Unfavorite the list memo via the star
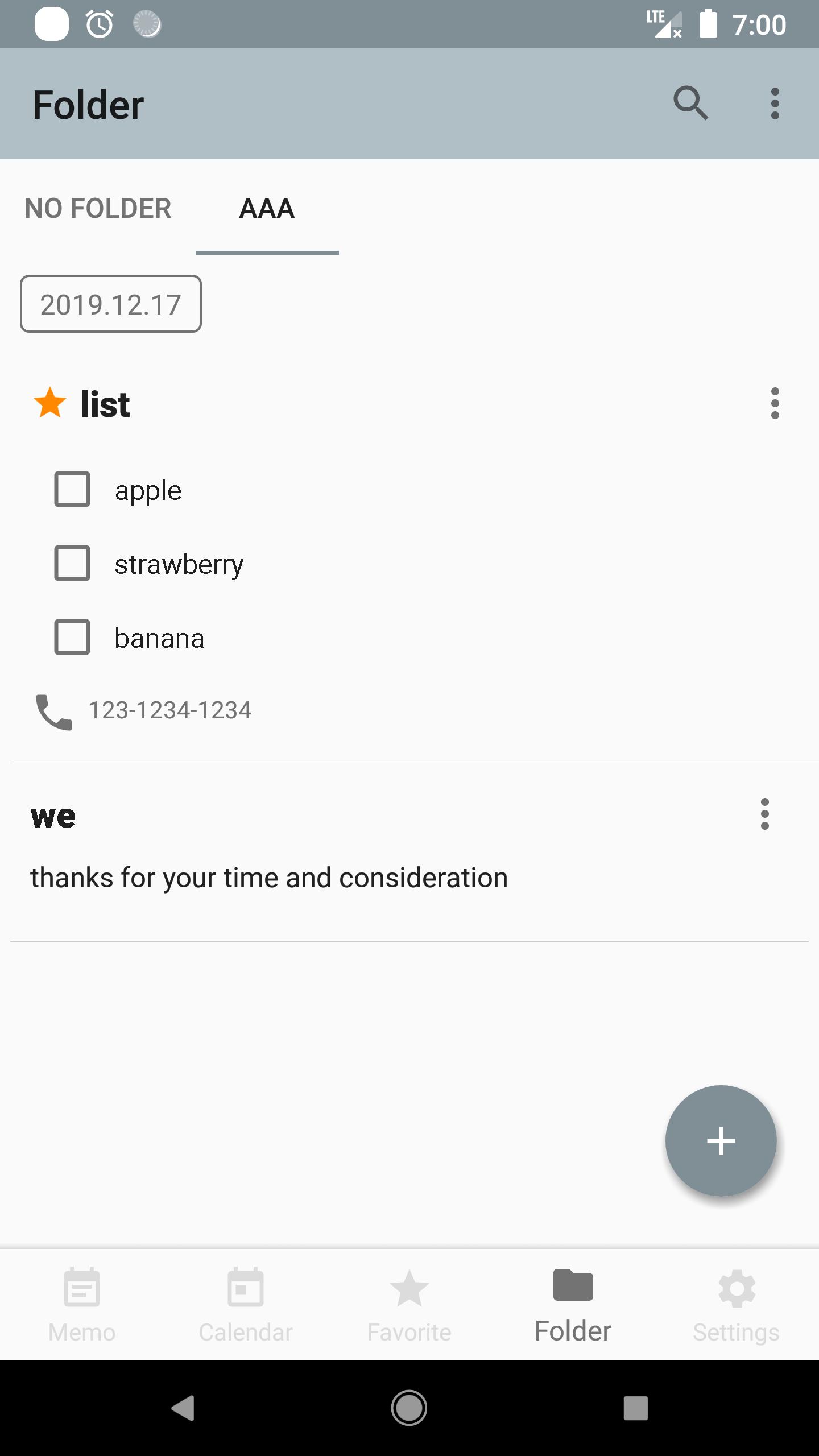The width and height of the screenshot is (819, 1456). point(50,403)
